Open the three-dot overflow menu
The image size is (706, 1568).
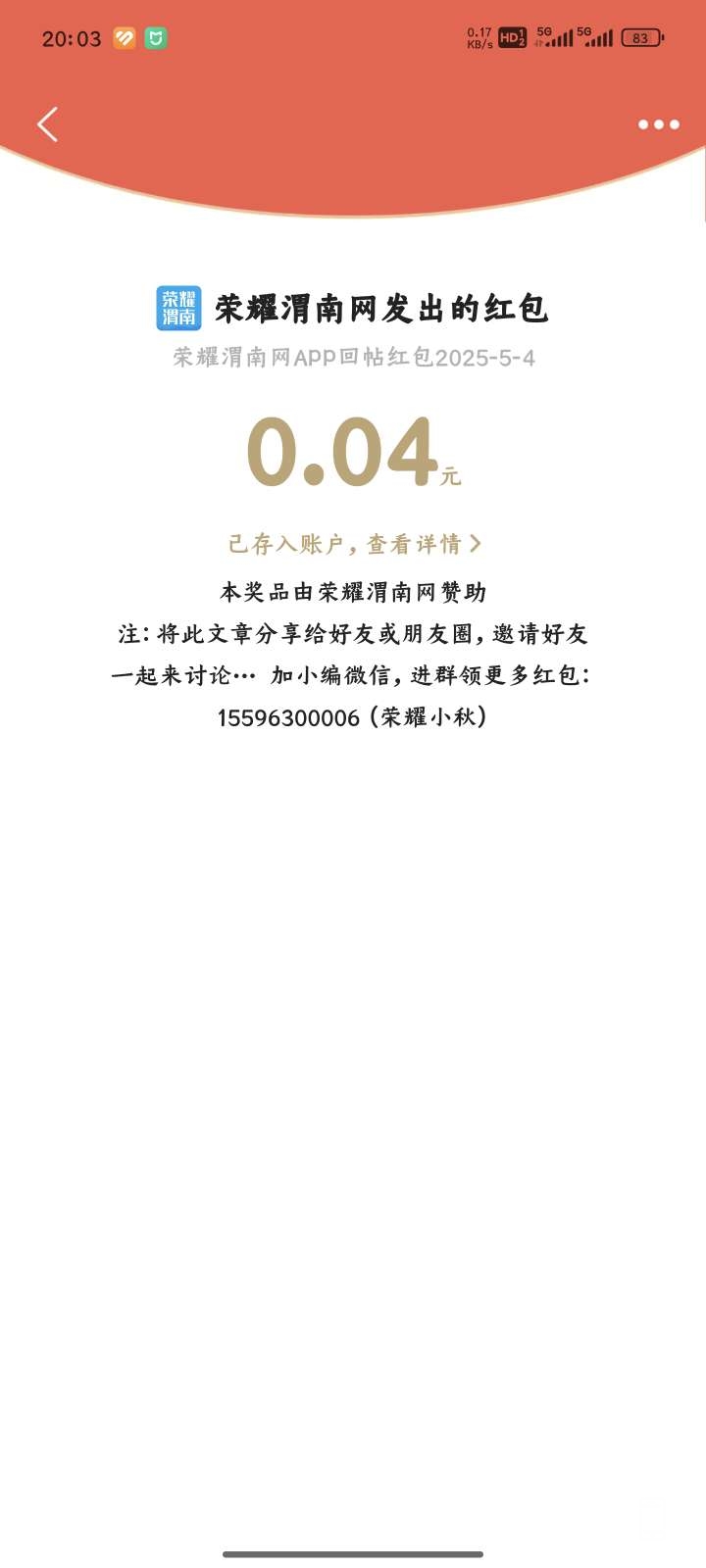(x=658, y=124)
